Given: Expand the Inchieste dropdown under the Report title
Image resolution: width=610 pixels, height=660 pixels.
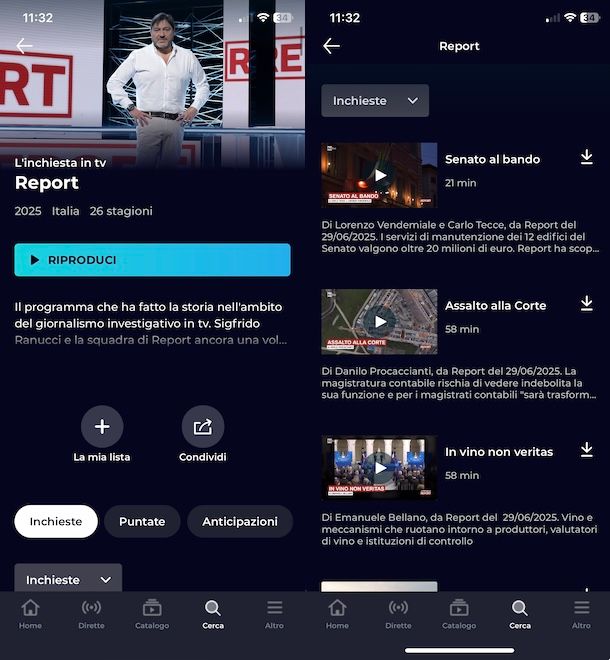Looking at the screenshot, I should (x=374, y=101).
